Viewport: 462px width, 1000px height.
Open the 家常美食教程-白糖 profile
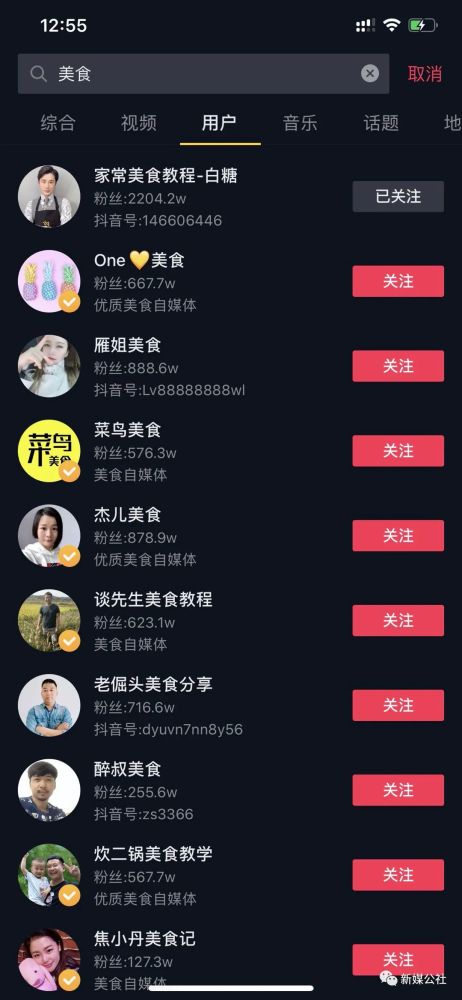pos(185,196)
